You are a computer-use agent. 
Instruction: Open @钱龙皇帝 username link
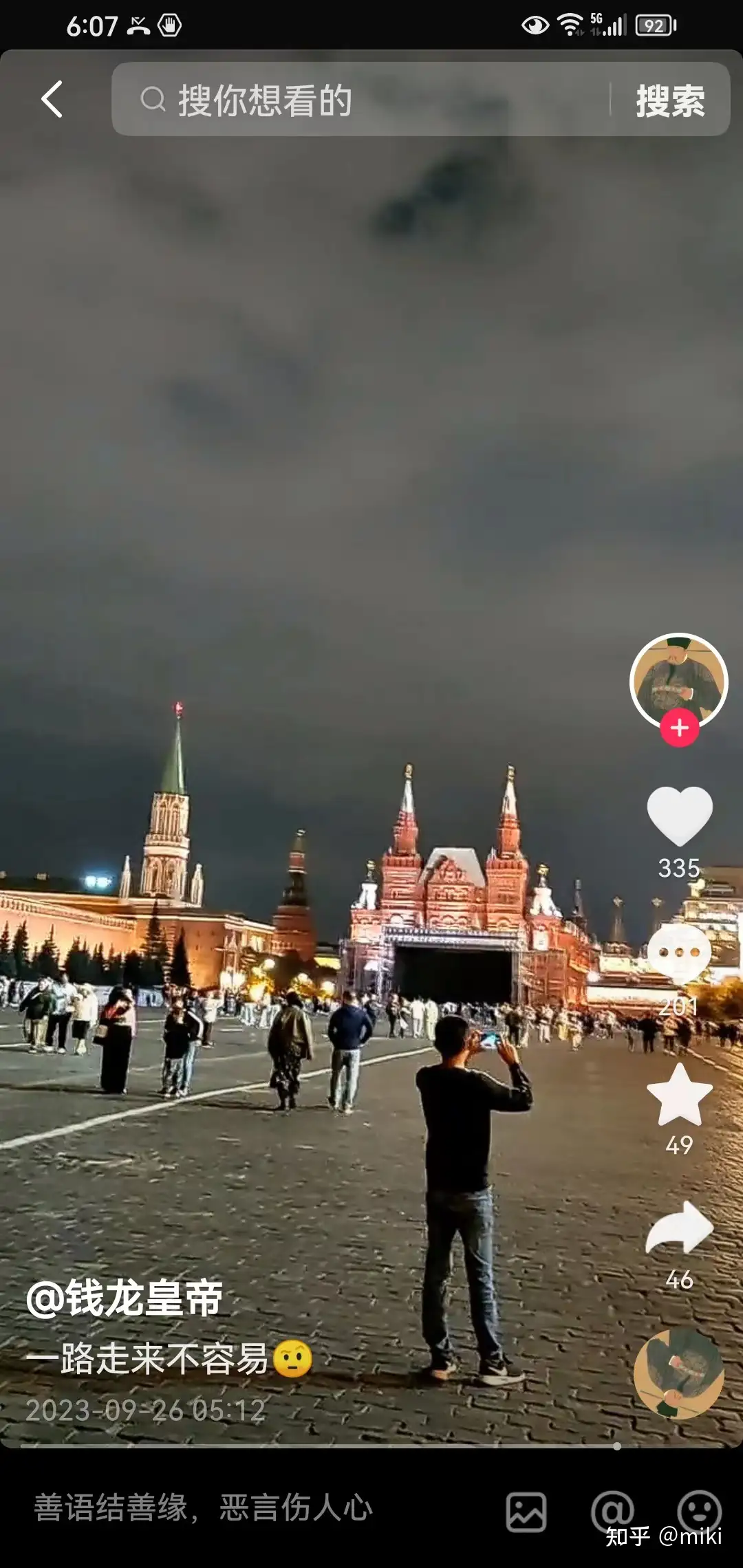coord(124,1298)
